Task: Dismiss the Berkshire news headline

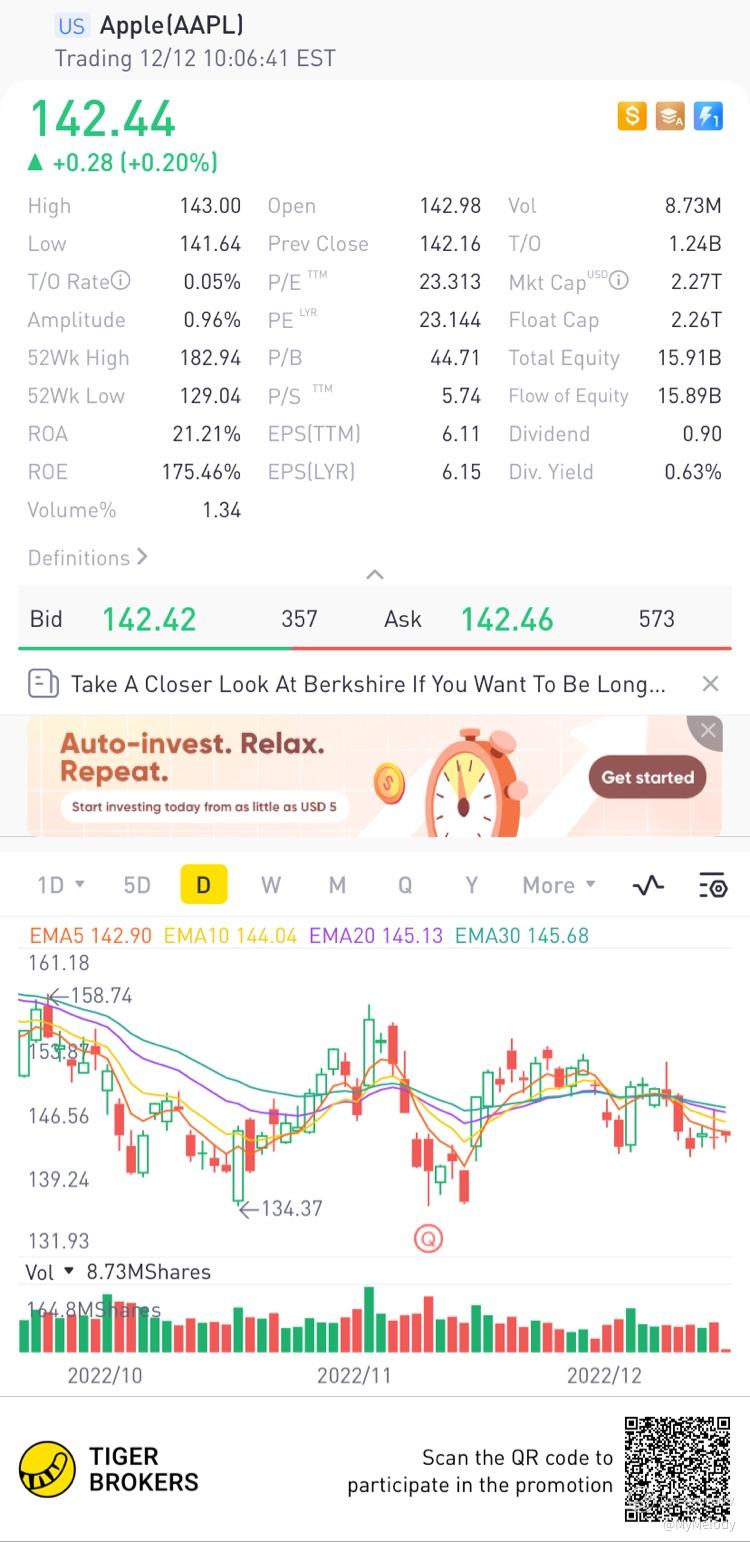Action: (710, 684)
